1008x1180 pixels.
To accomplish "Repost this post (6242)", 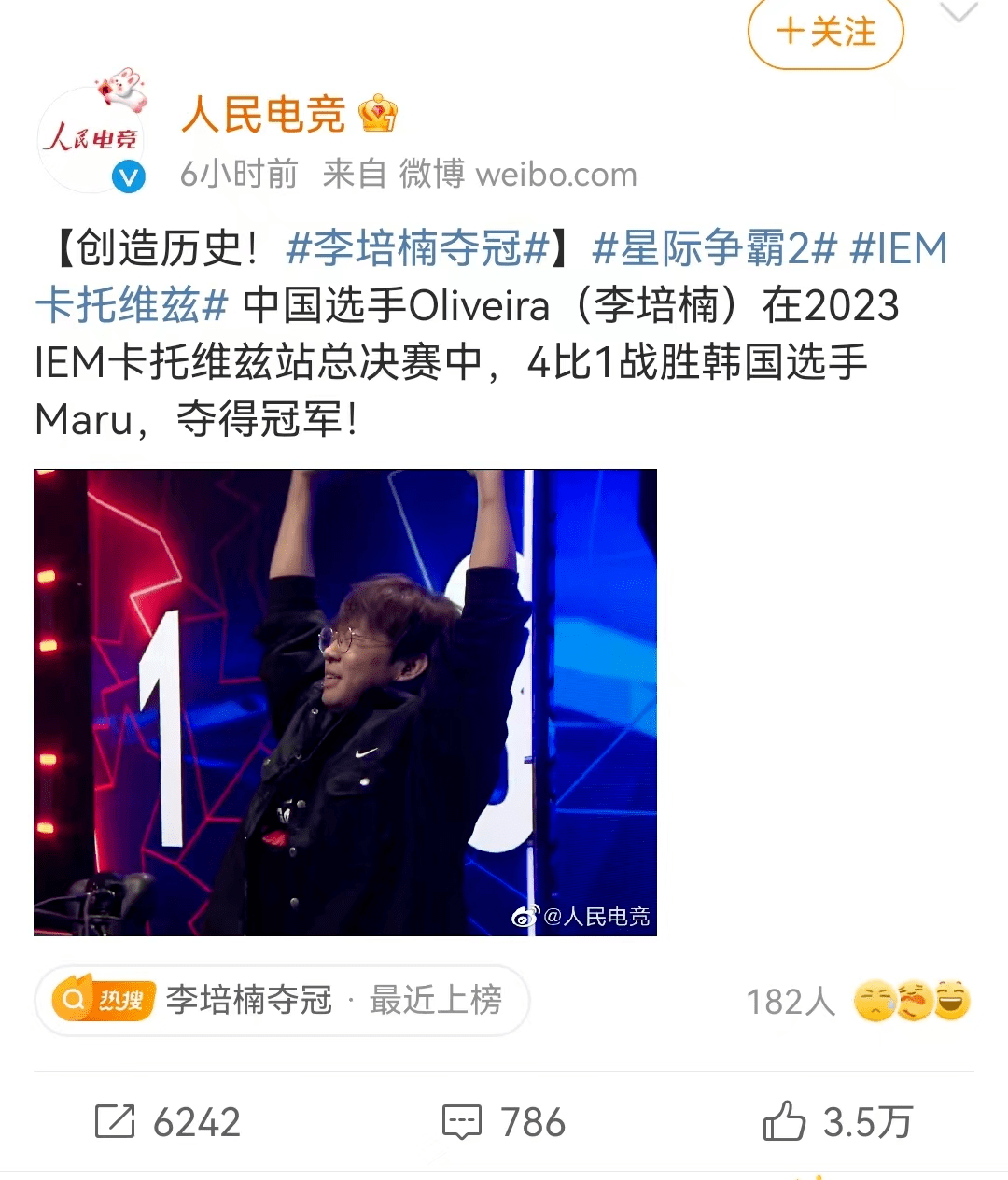I will pos(169,1122).
